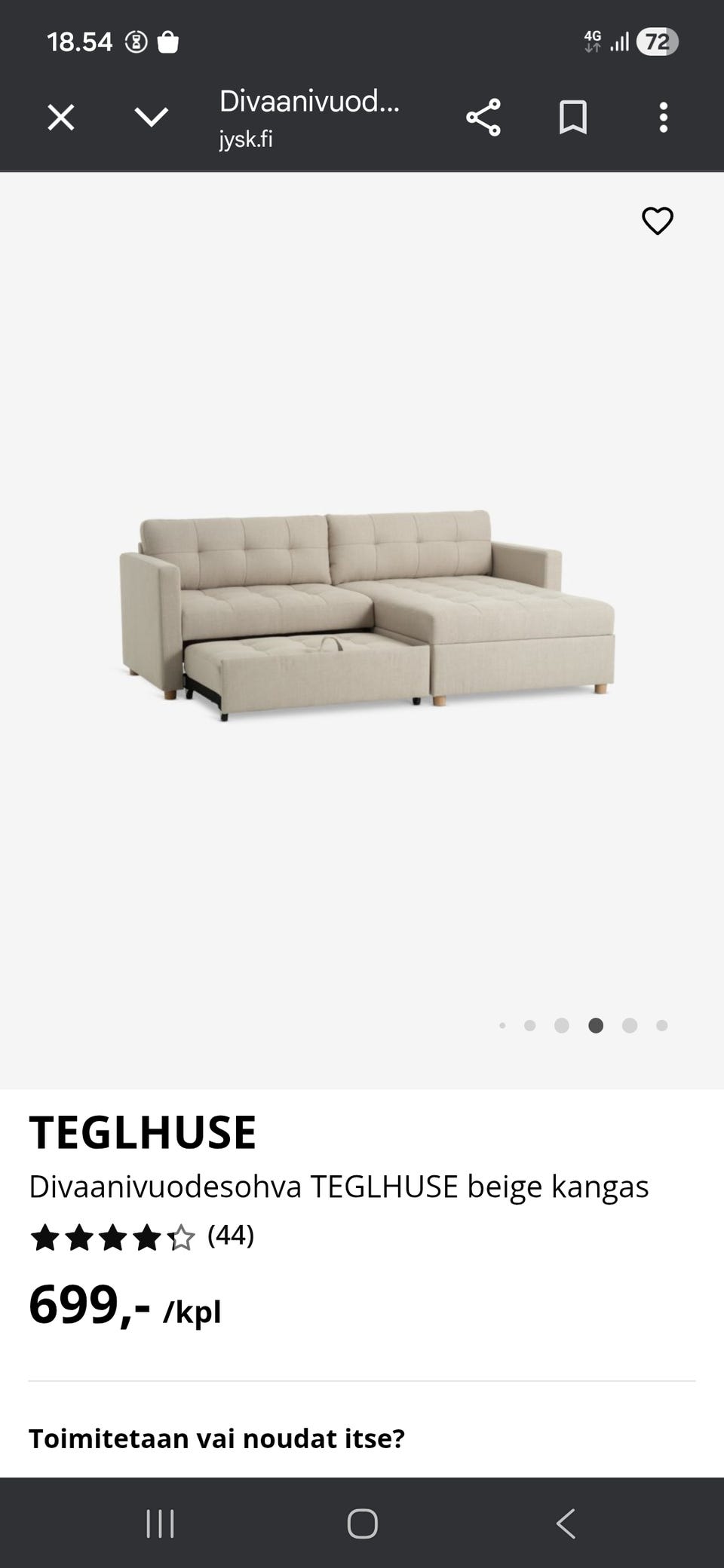This screenshot has width=724, height=1568.
Task: Open the browser overflow menu
Action: 663,118
